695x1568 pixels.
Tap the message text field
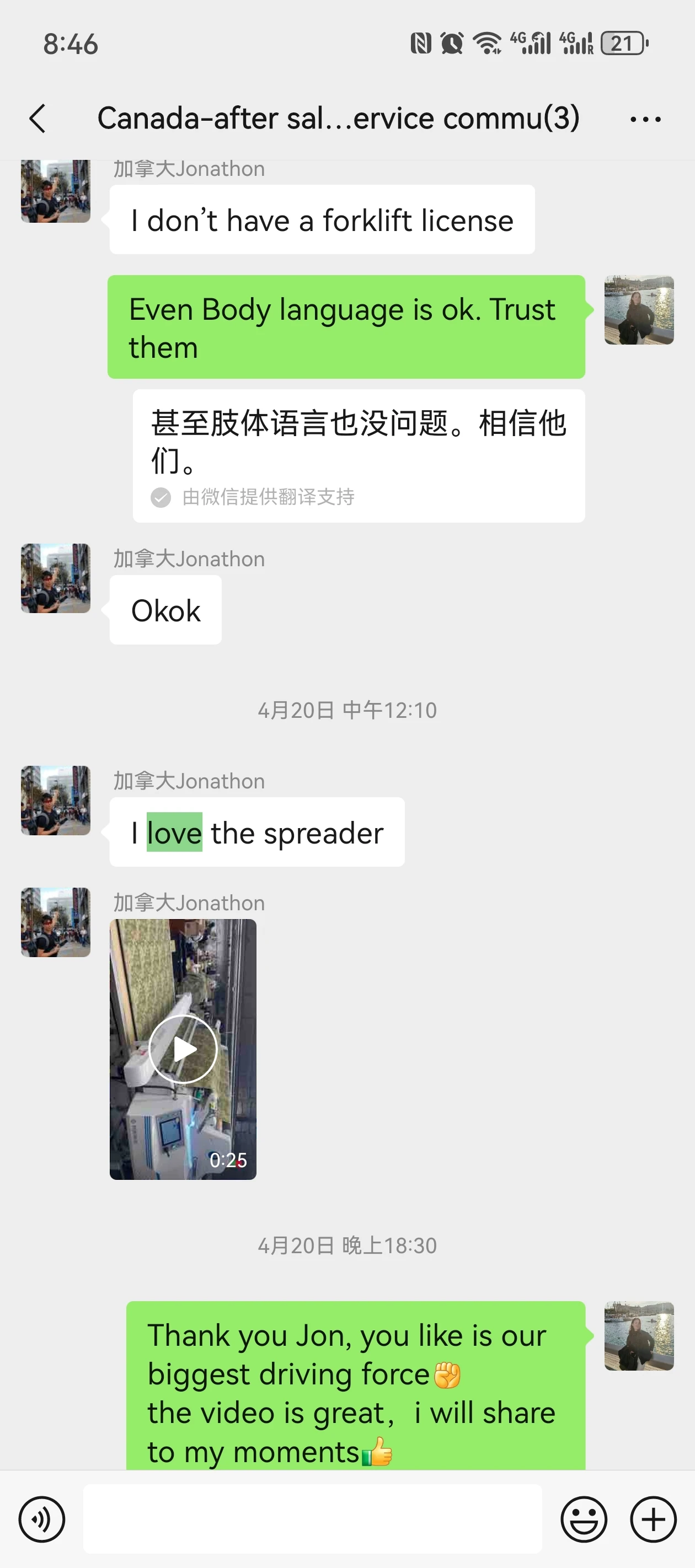313,1519
